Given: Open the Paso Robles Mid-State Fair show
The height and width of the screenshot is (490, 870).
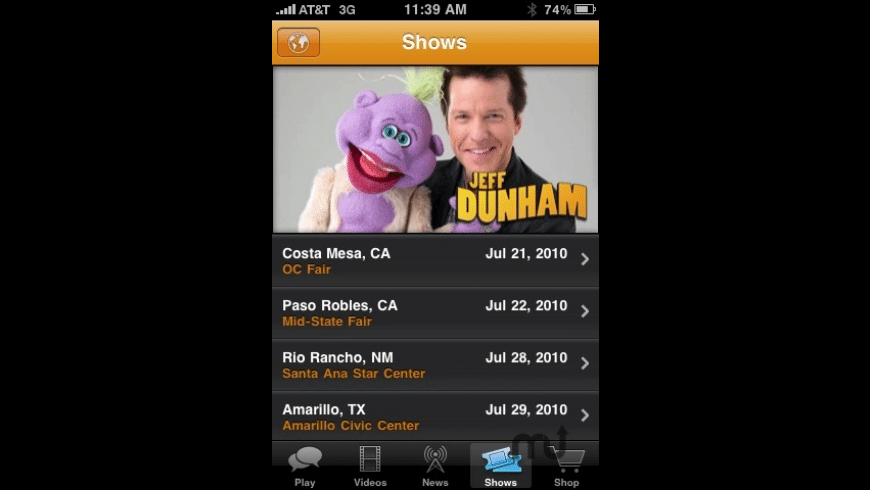Looking at the screenshot, I should coord(435,312).
